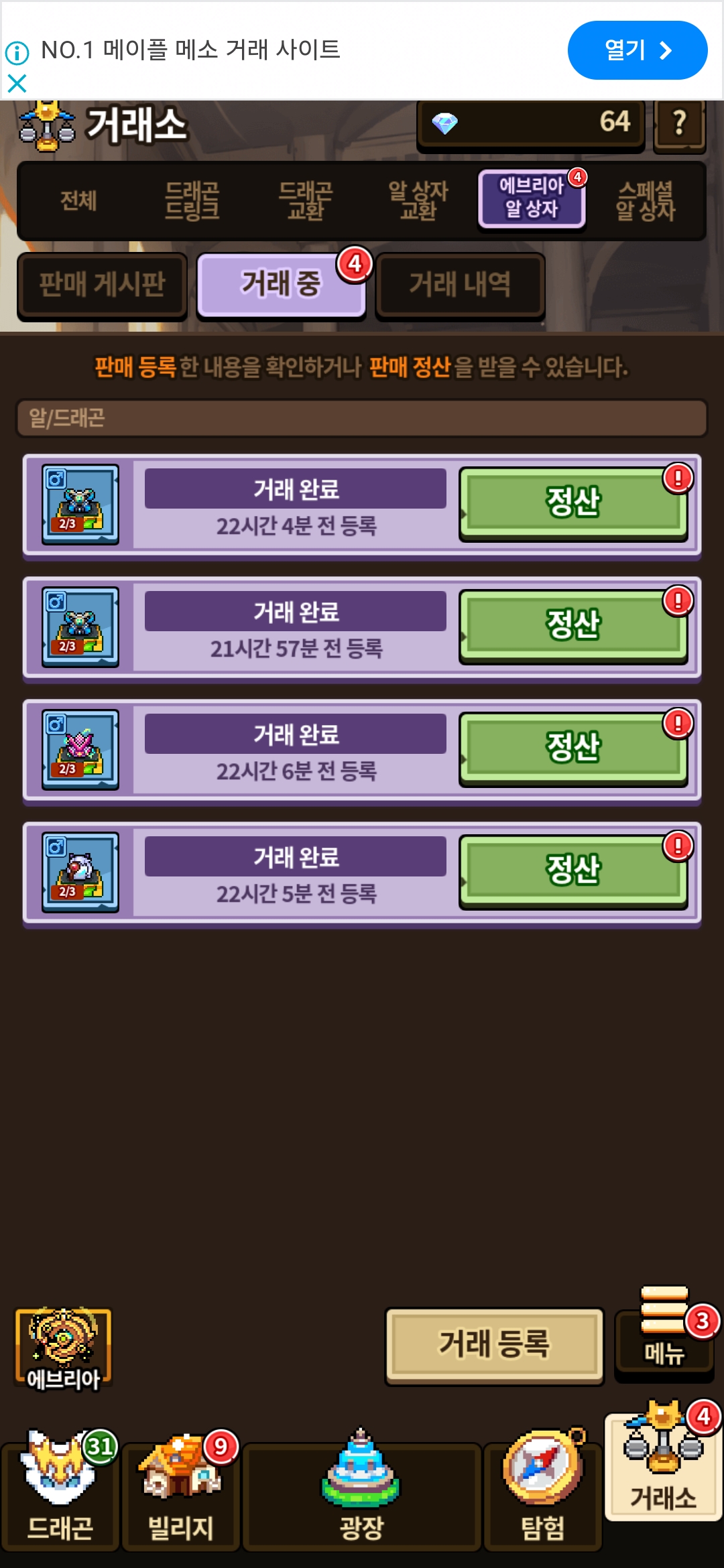This screenshot has width=724, height=1568.
Task: Switch to the 전체 category tab
Action: pyautogui.click(x=79, y=200)
